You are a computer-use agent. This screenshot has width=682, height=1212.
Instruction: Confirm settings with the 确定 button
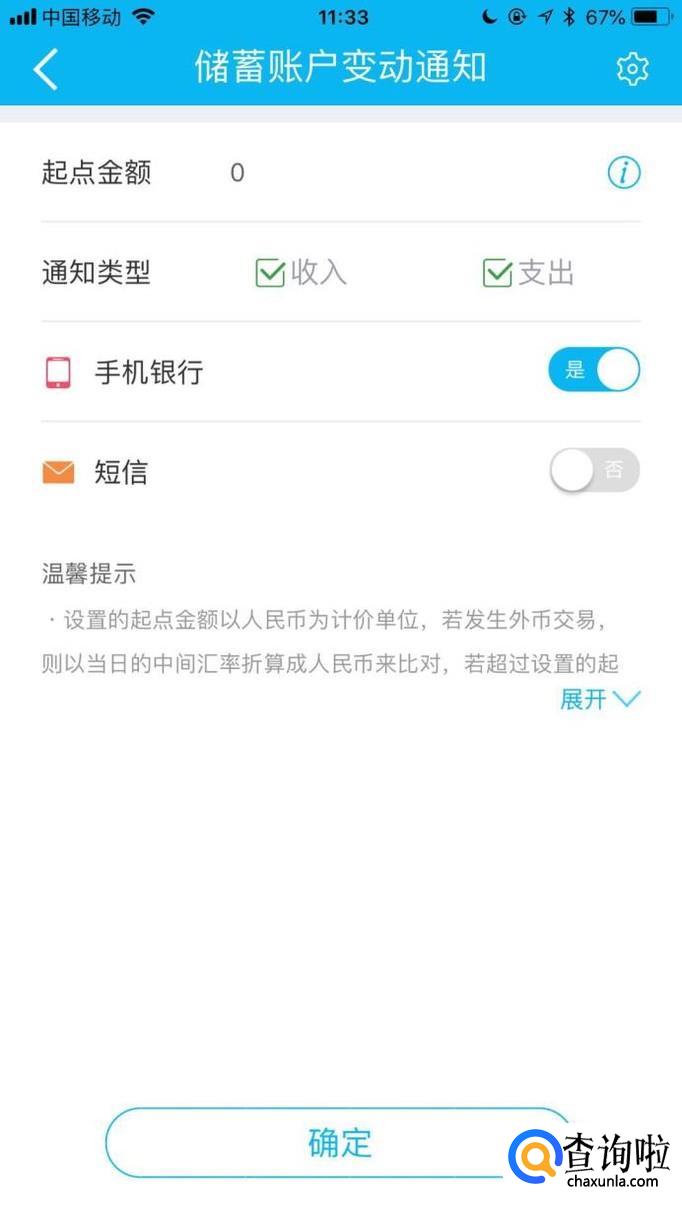coord(340,1142)
